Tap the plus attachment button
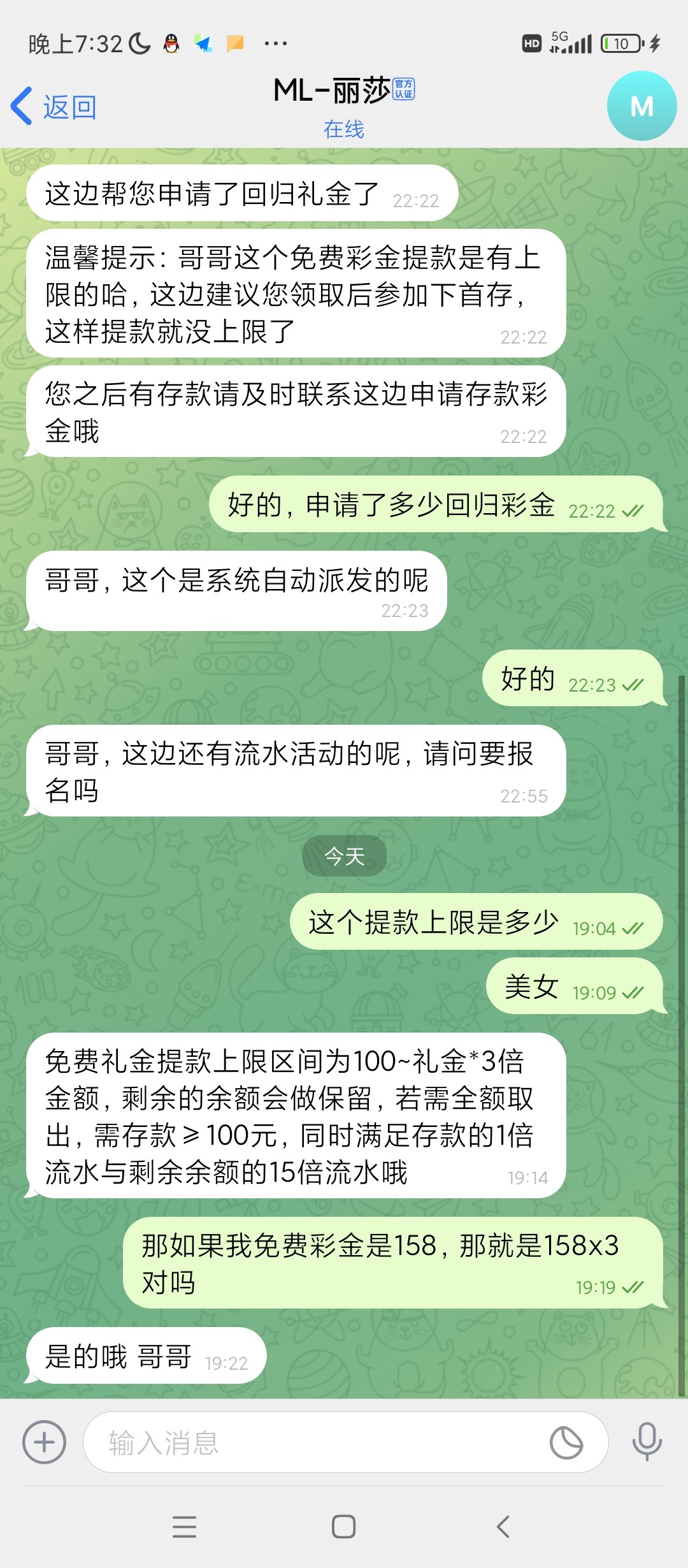Screen dimensions: 688x1568 tap(44, 1442)
